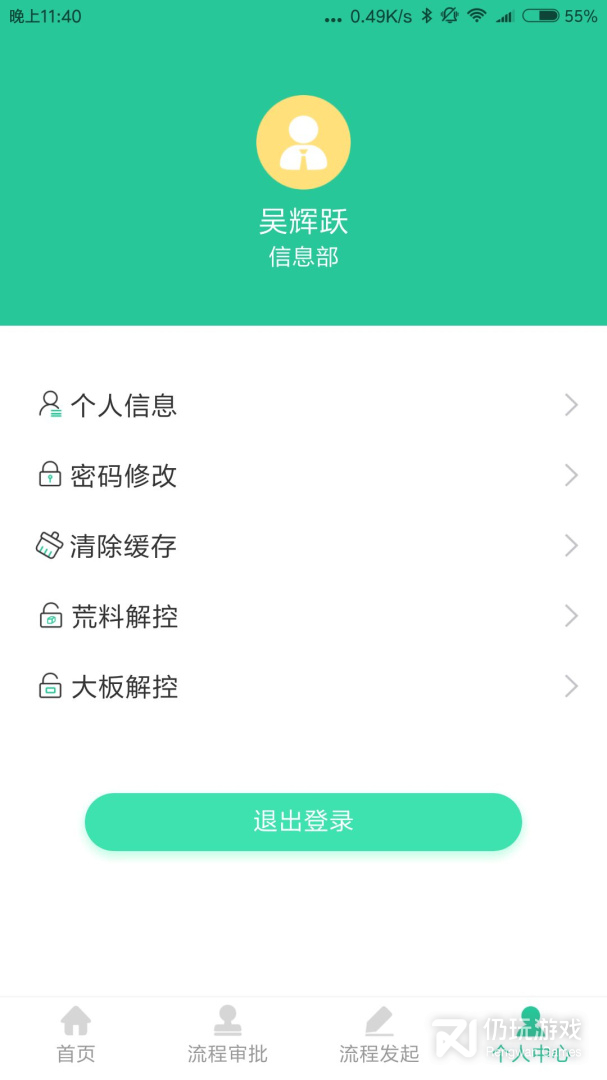Viewport: 607px width, 1080px height.
Task: Tap the 退出登录 button
Action: pyautogui.click(x=303, y=822)
